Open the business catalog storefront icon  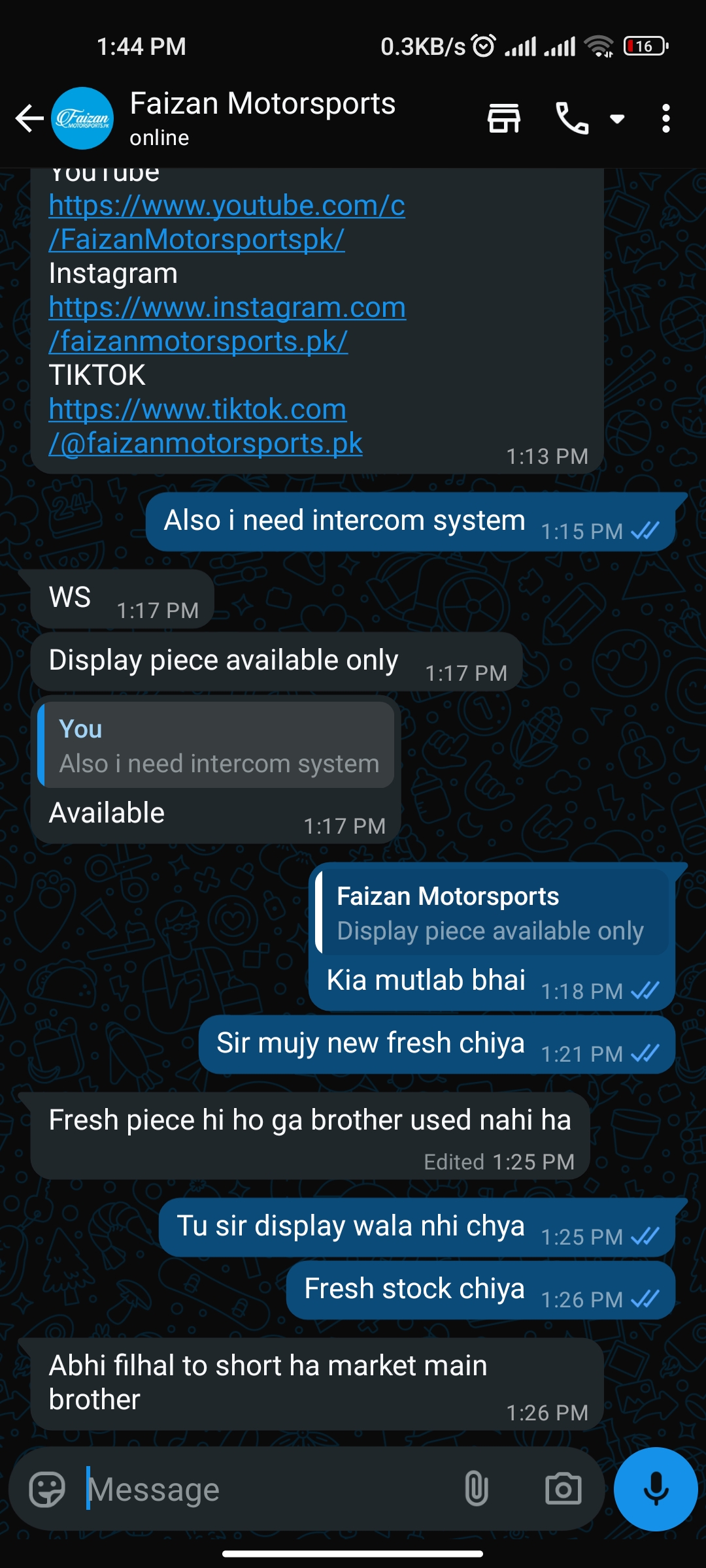504,119
